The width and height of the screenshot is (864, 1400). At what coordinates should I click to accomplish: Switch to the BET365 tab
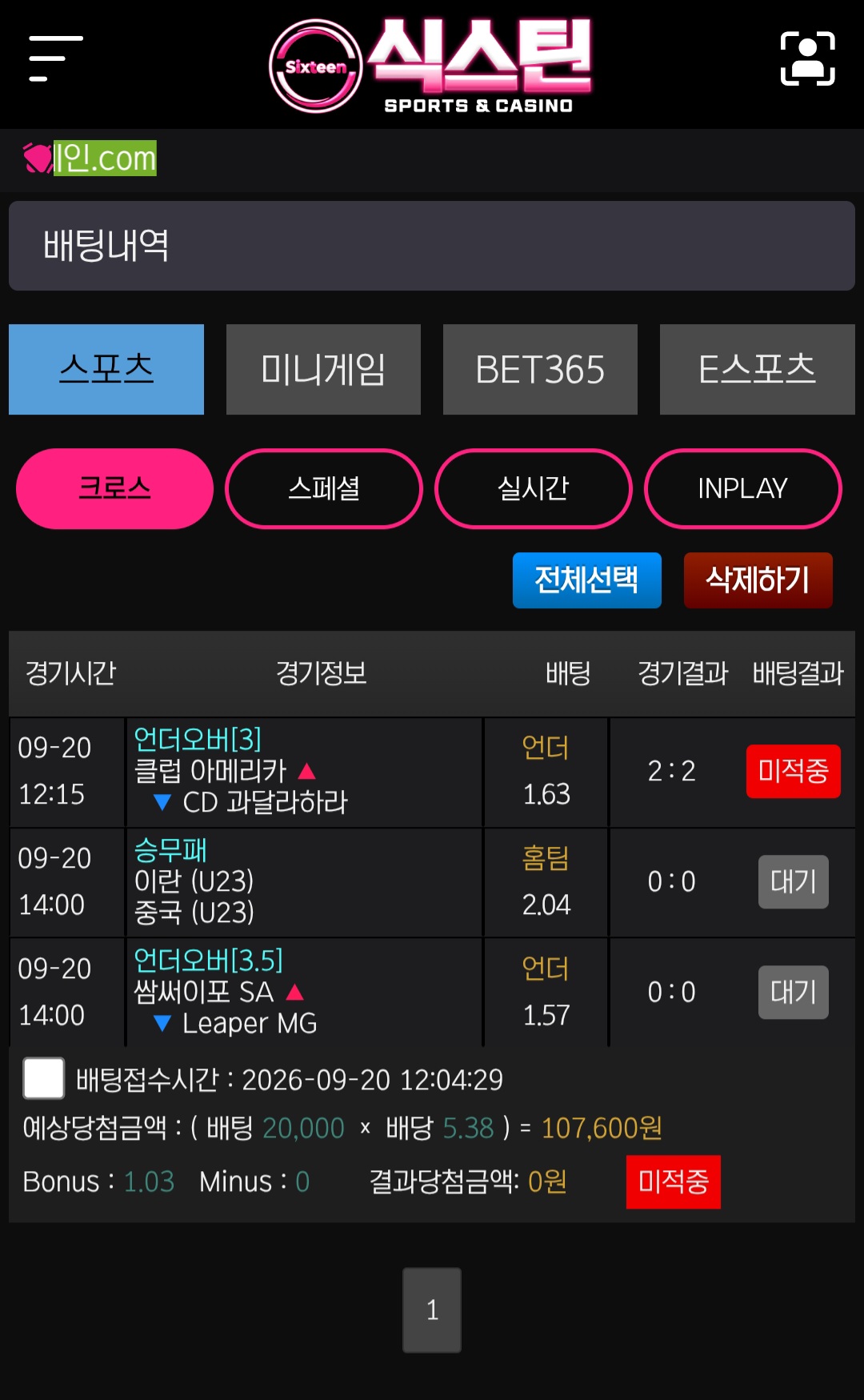(540, 369)
